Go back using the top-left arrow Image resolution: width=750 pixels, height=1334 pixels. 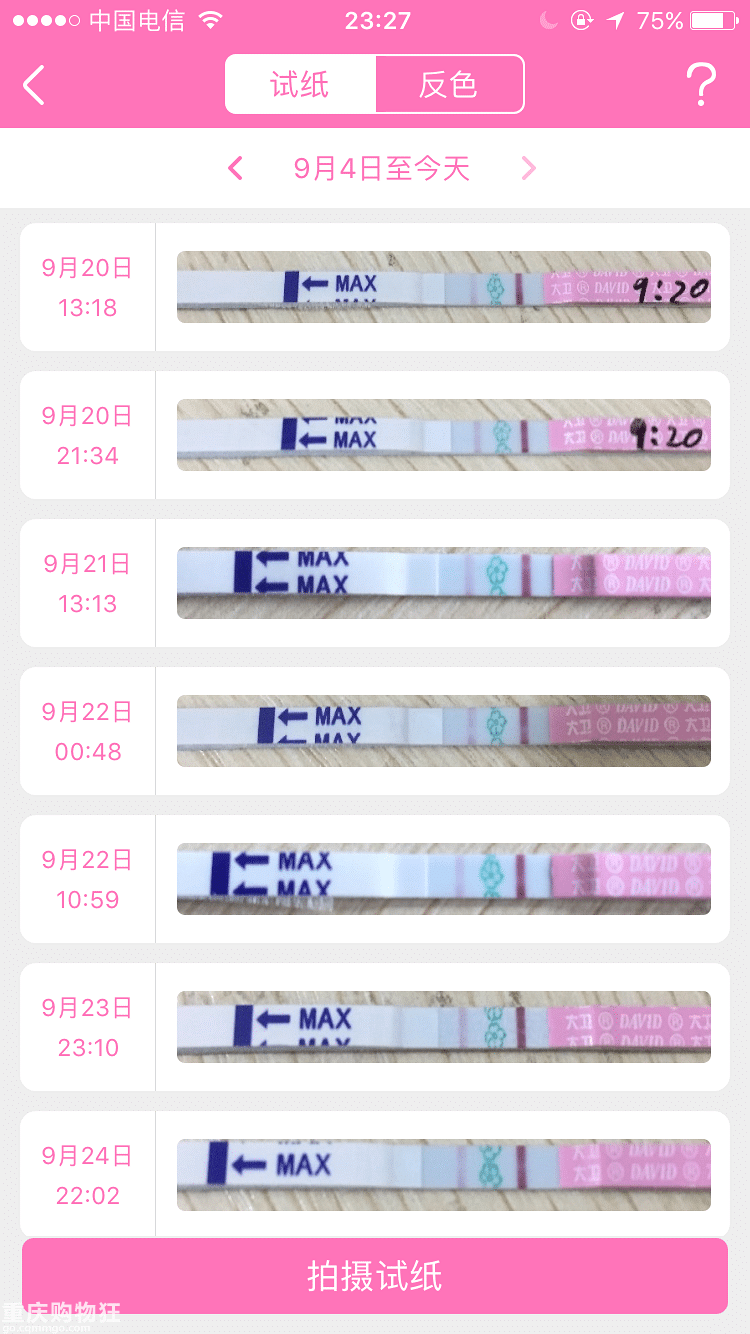tap(35, 85)
